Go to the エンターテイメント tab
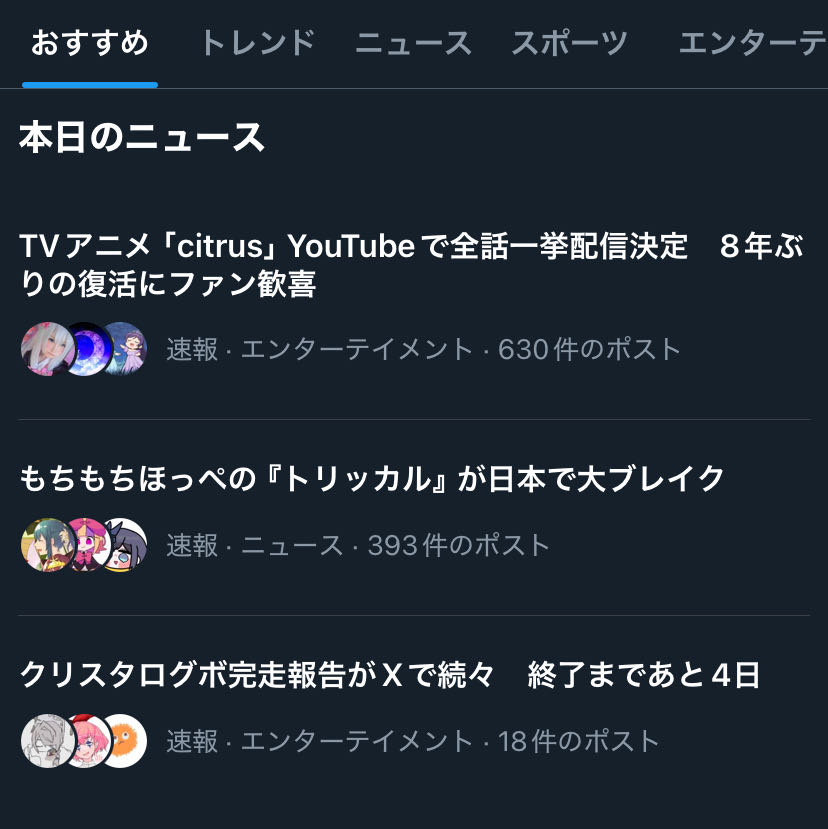 (750, 43)
